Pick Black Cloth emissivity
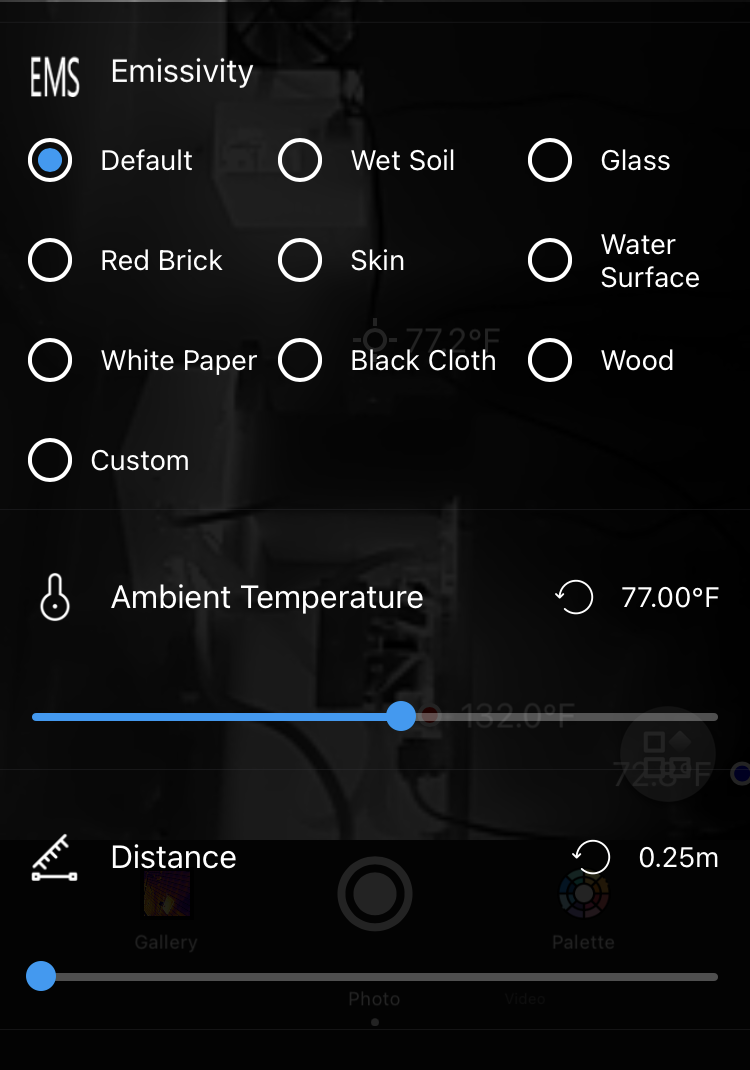The height and width of the screenshot is (1070, 750). (x=300, y=360)
